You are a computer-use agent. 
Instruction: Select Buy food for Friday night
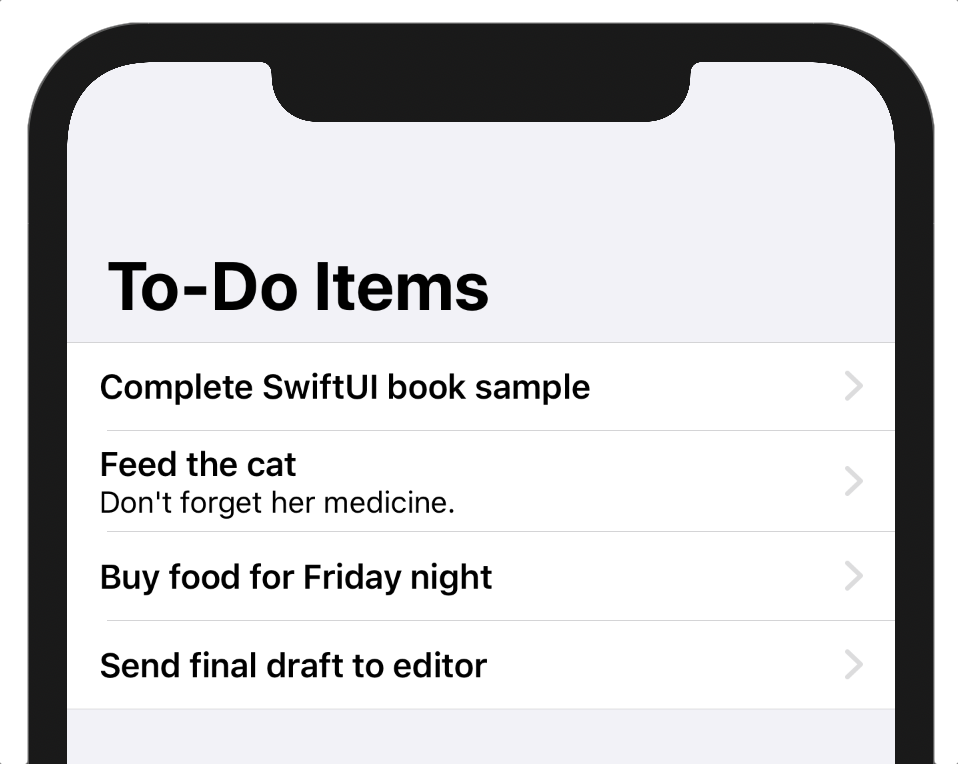click(x=296, y=577)
